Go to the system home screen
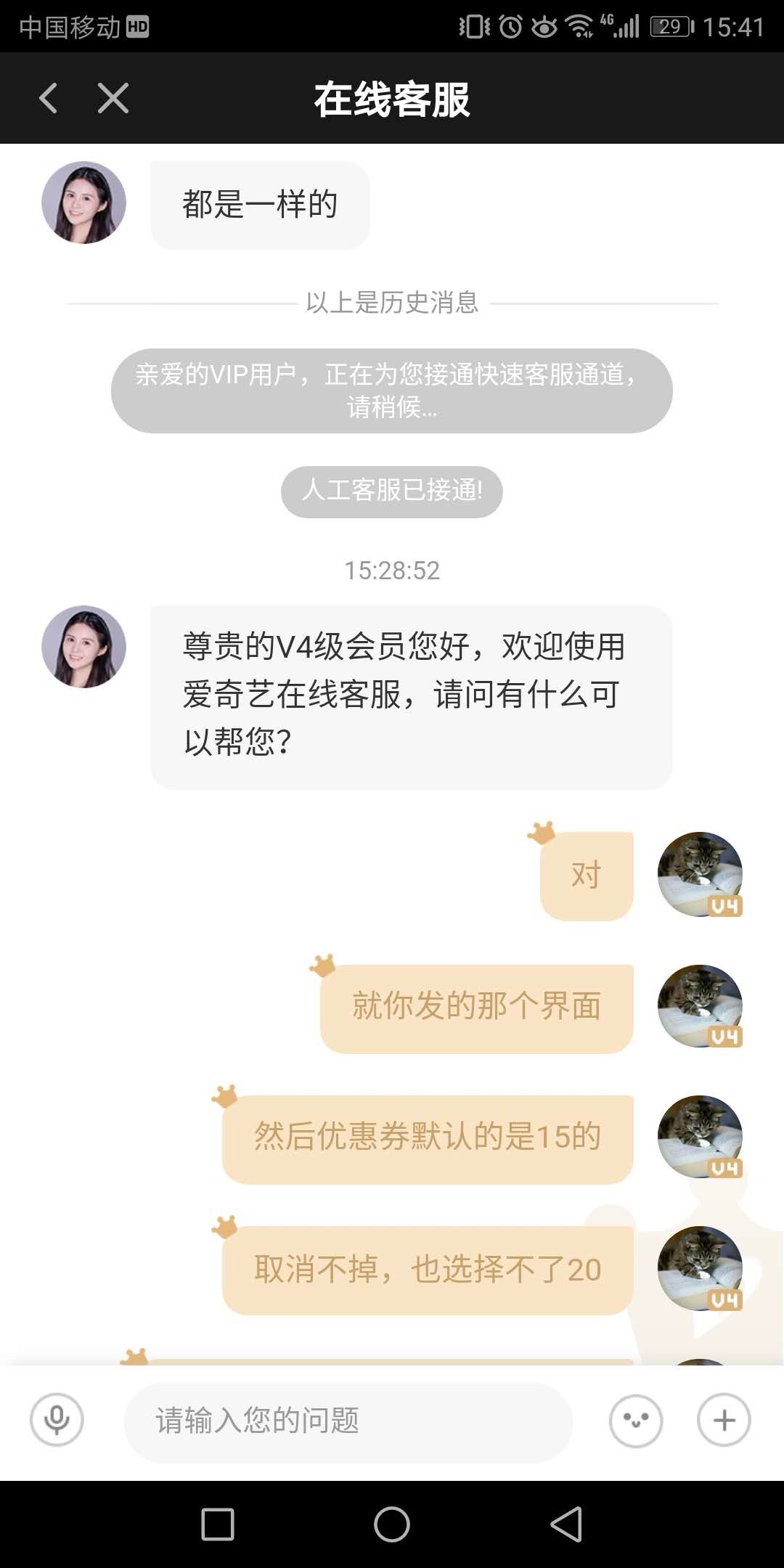The height and width of the screenshot is (1568, 784). click(x=392, y=1524)
